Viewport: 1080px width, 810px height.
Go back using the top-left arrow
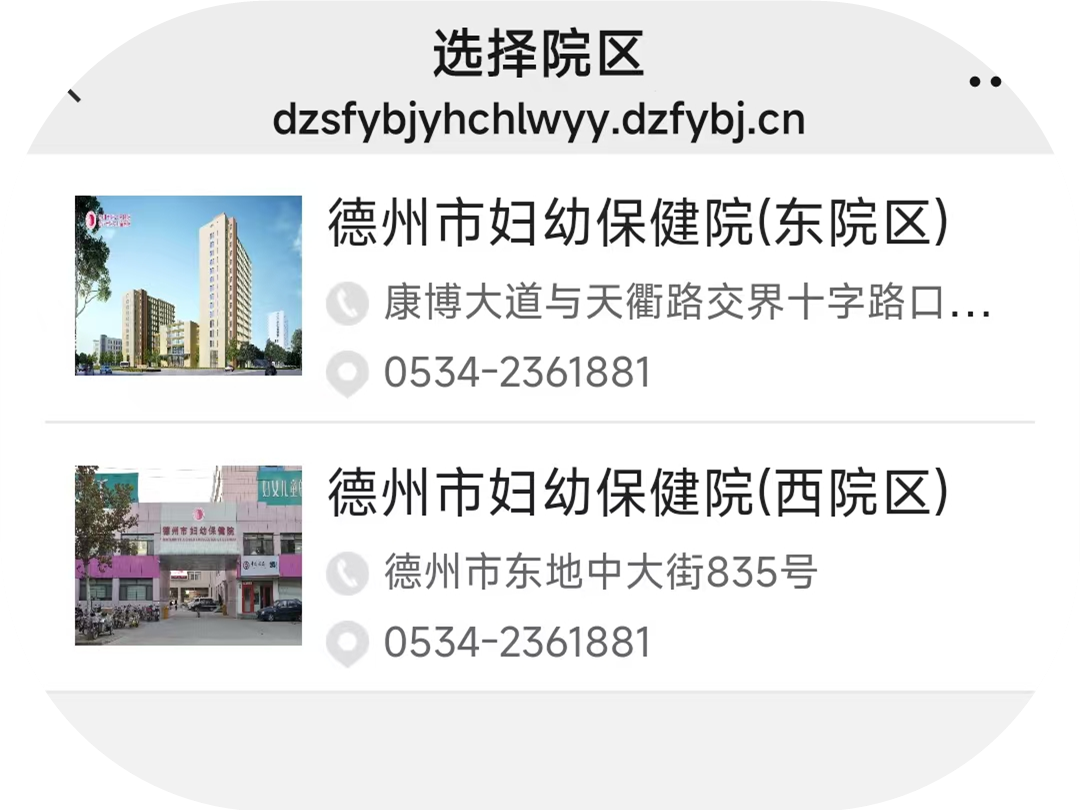point(73,95)
